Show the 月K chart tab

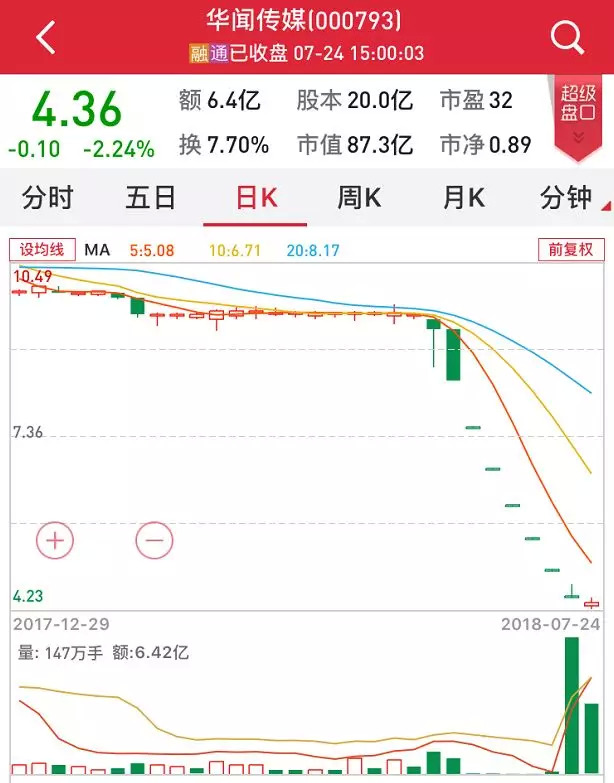coord(461,198)
